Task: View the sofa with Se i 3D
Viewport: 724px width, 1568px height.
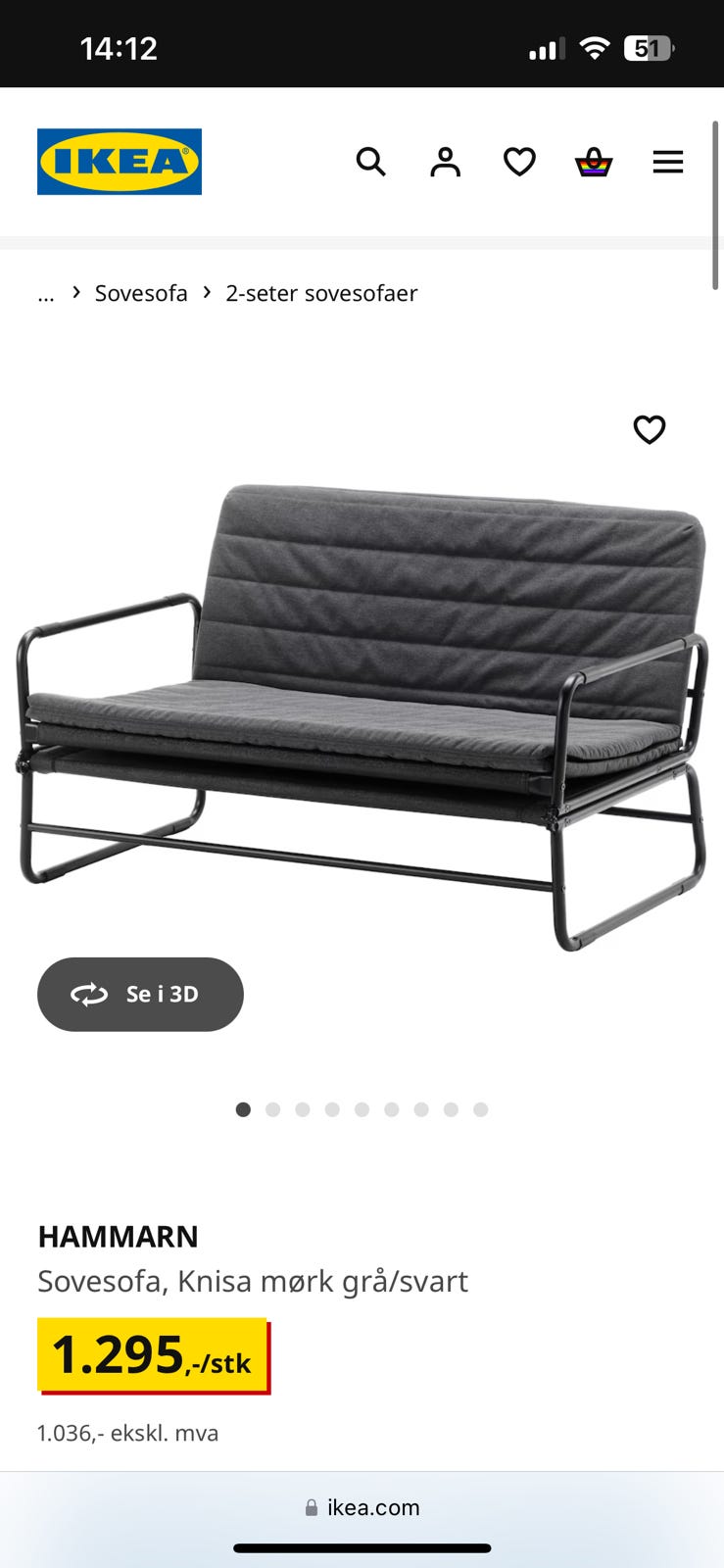Action: tap(140, 994)
